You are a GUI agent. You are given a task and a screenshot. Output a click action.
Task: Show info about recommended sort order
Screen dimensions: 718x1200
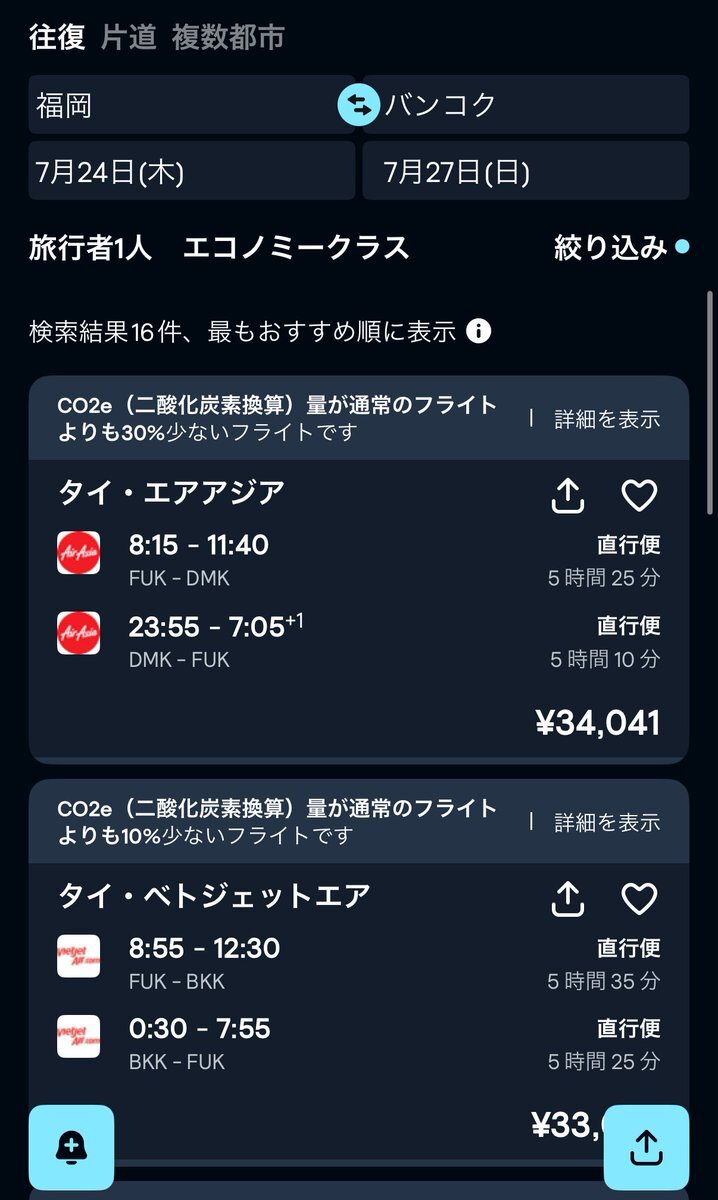click(x=479, y=331)
